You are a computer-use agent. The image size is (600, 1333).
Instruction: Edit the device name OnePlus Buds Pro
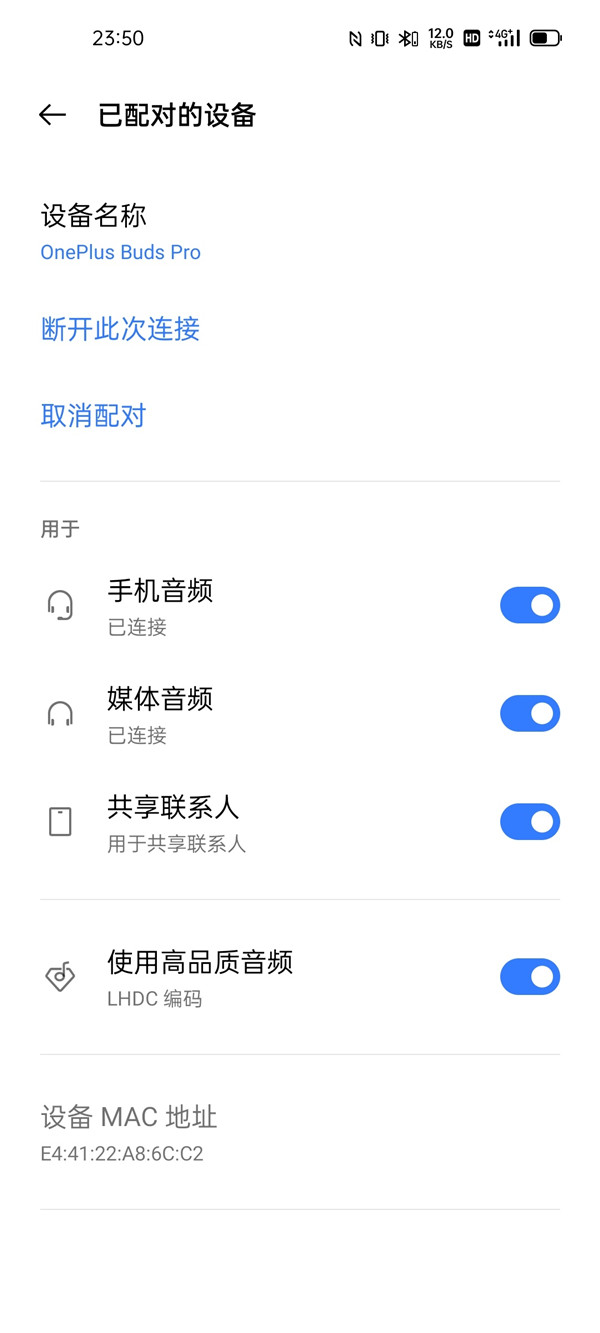pyautogui.click(x=120, y=232)
